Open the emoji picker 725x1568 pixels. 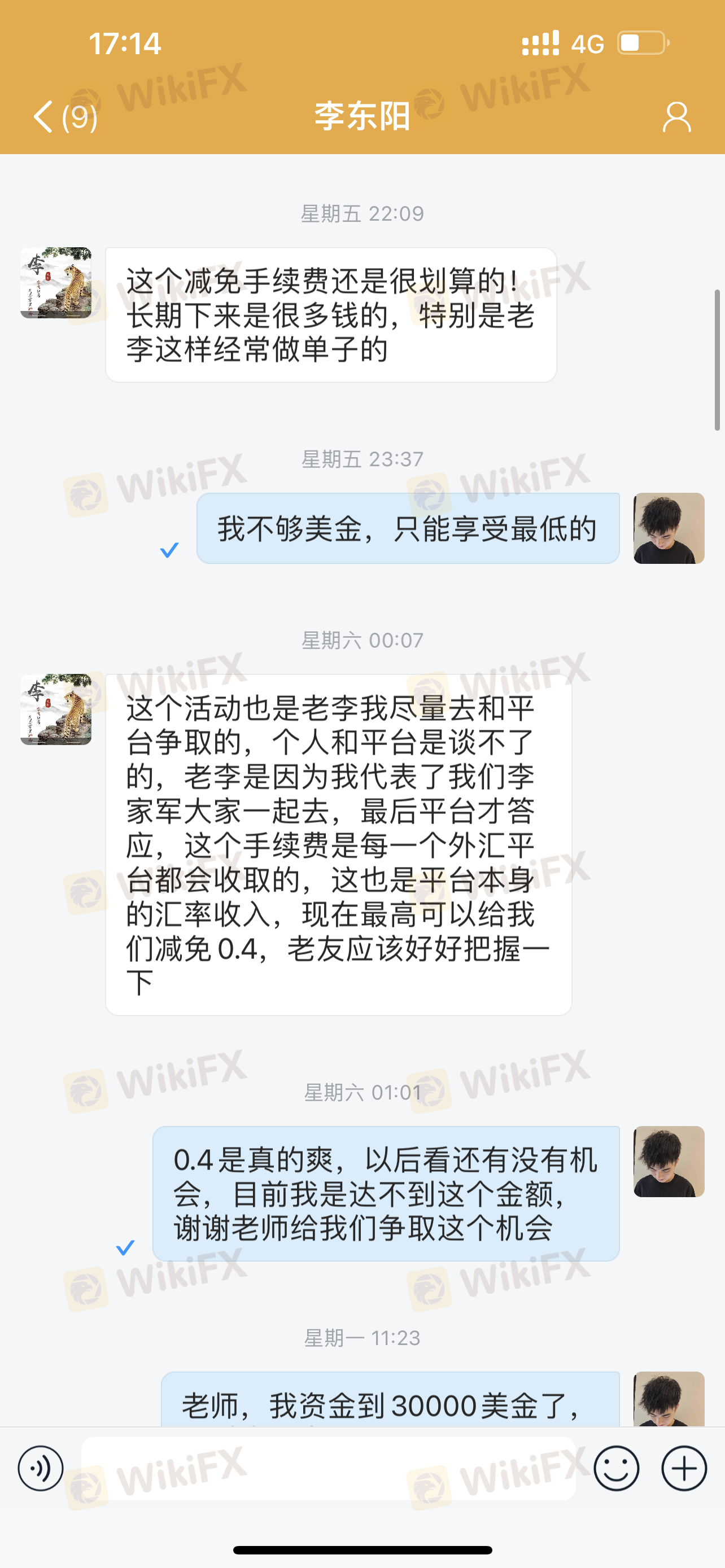616,1469
